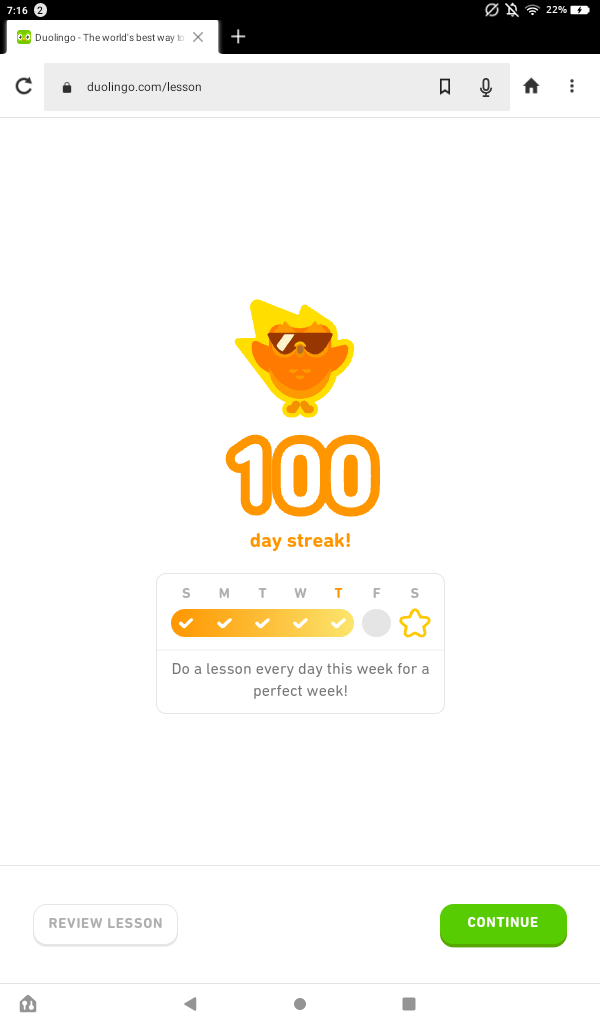Screen dimensions: 600x1024
Task: Open Review Lesson
Action: (x=105, y=924)
